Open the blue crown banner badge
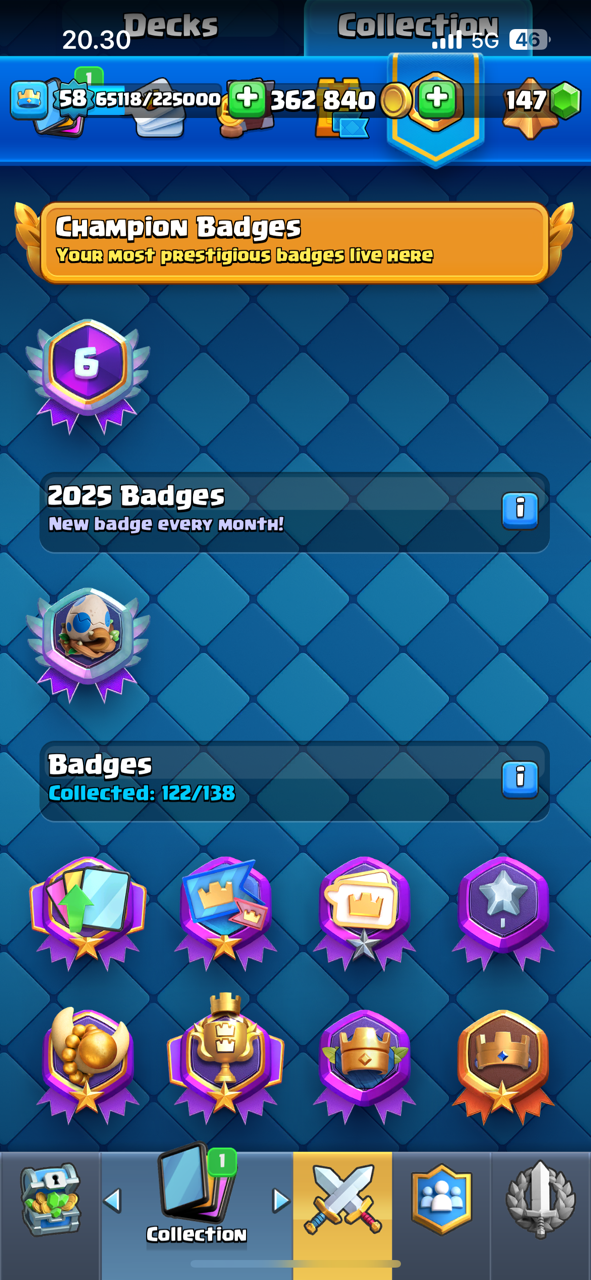Screen dimensions: 591x1280 [x=225, y=908]
